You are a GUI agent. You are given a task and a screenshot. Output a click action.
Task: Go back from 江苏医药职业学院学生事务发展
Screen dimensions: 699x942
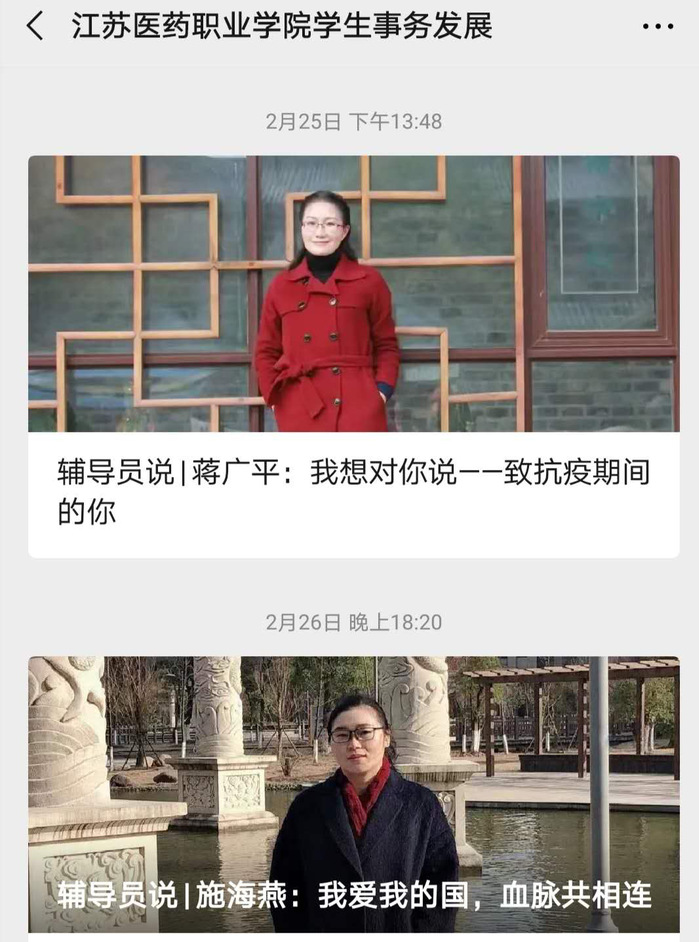point(35,27)
